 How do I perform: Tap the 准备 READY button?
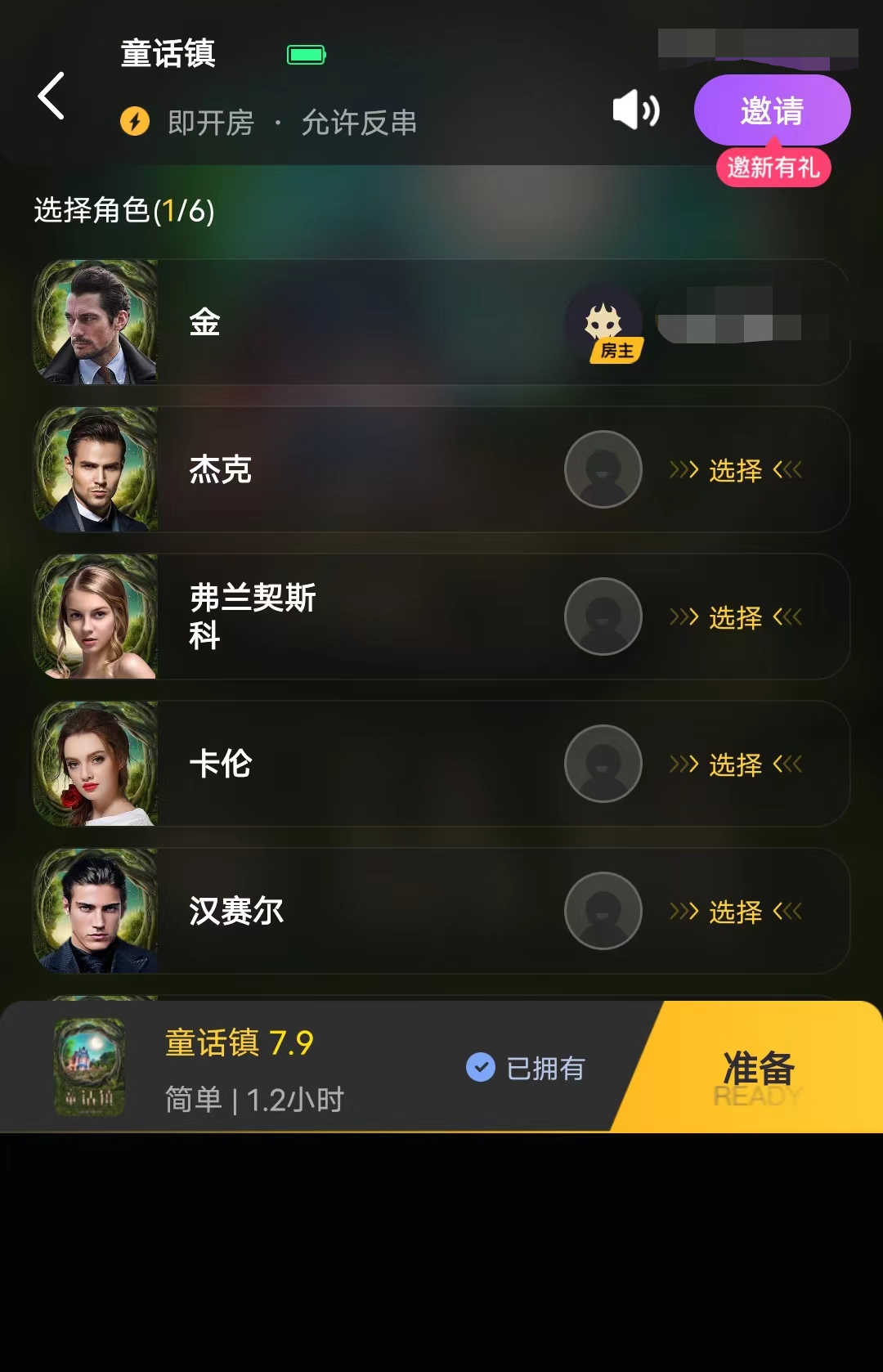coord(758,1069)
